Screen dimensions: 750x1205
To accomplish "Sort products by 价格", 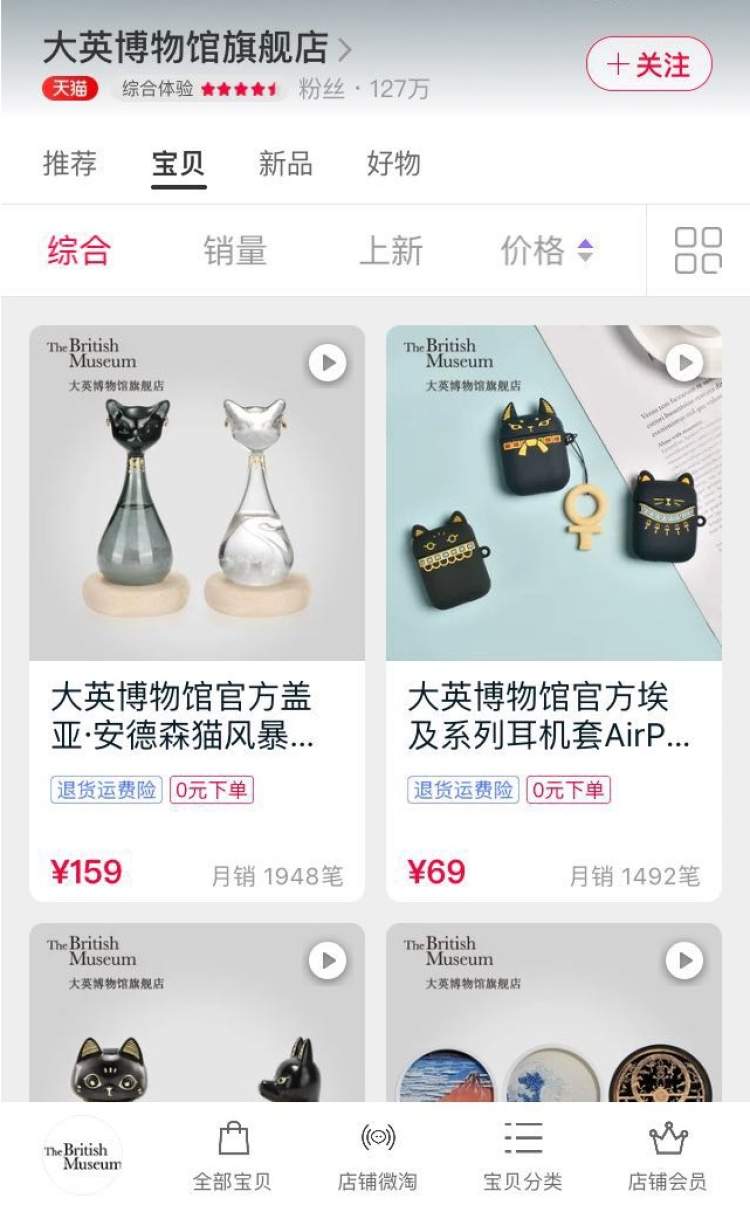I will pos(547,250).
